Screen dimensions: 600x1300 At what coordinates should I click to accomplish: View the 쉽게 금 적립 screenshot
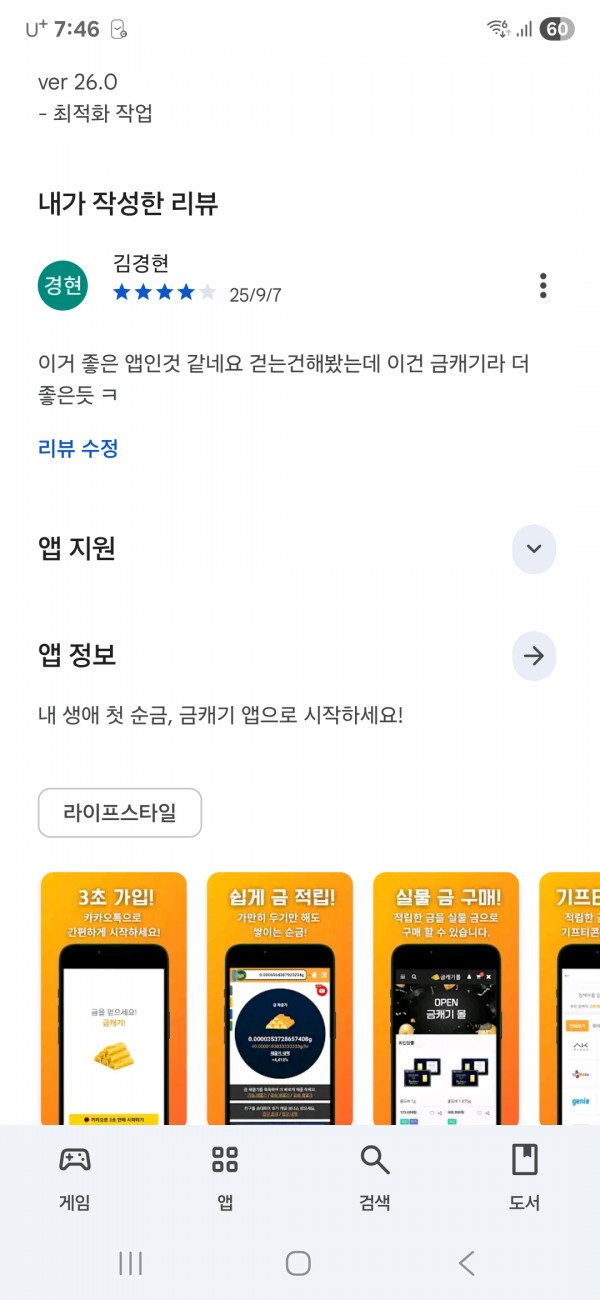click(x=280, y=999)
